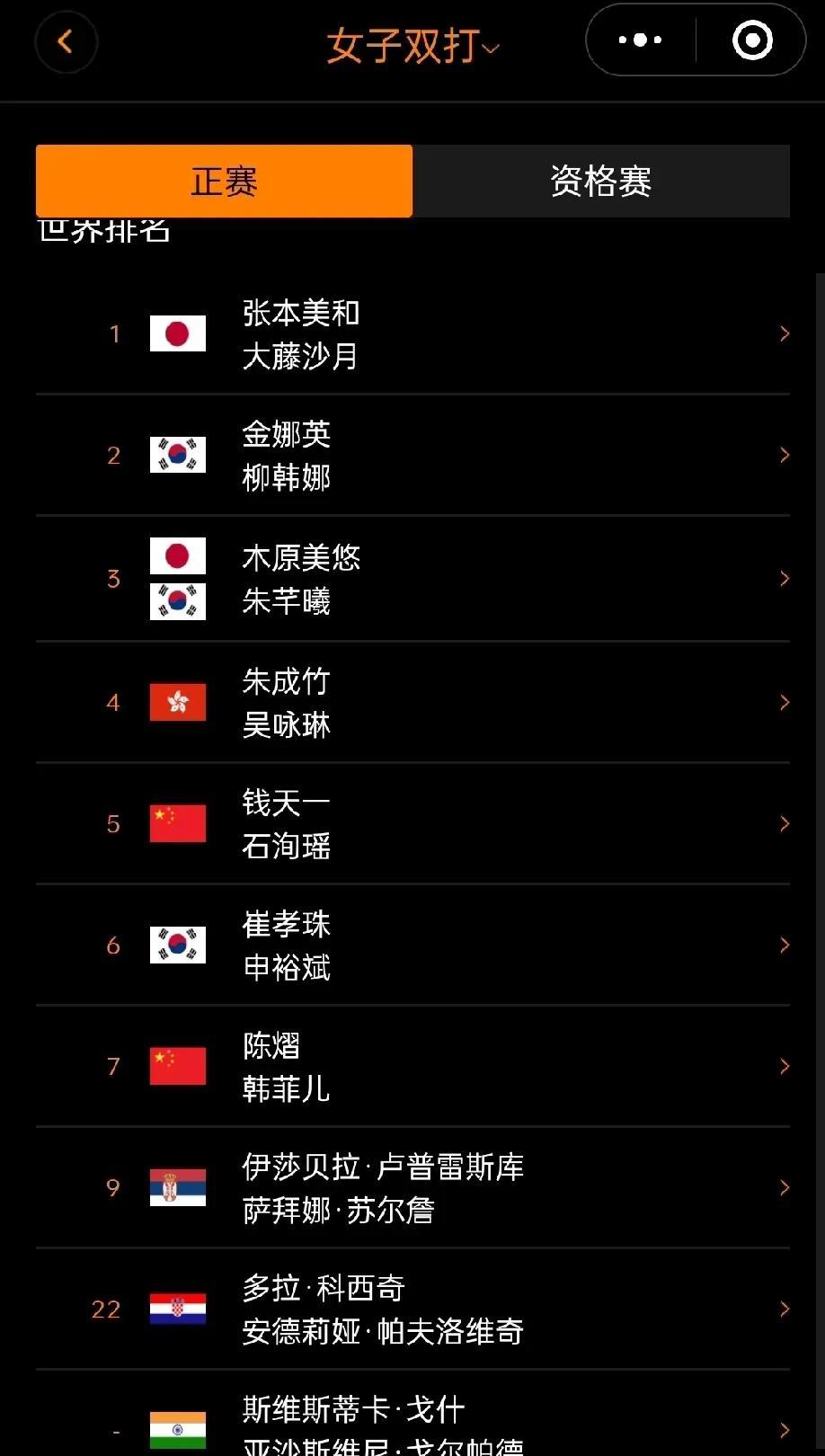
Task: View details for 钱天一 / 石洵瑶
Action: coord(412,824)
